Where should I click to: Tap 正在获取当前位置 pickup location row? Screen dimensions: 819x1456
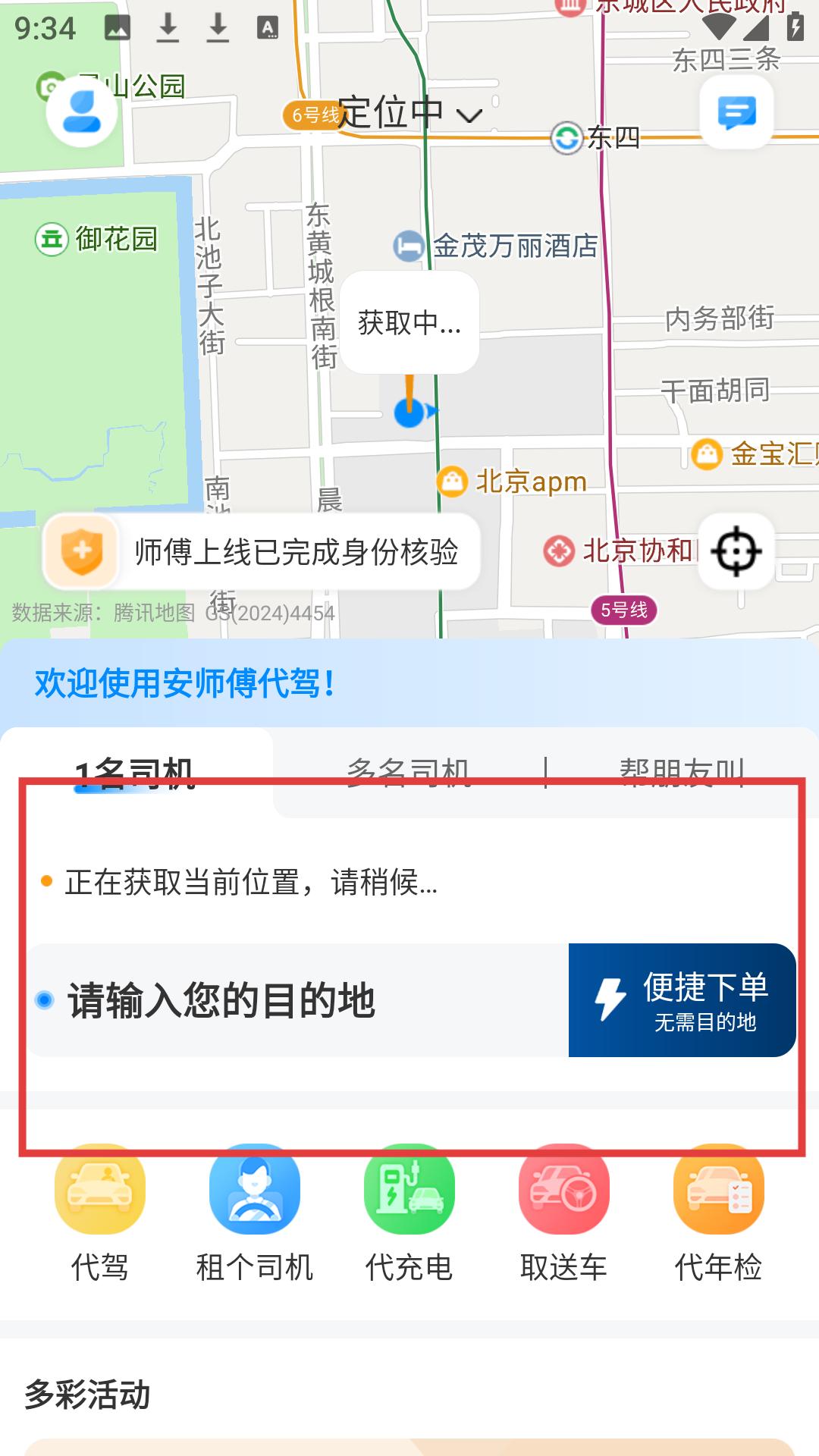pos(250,882)
